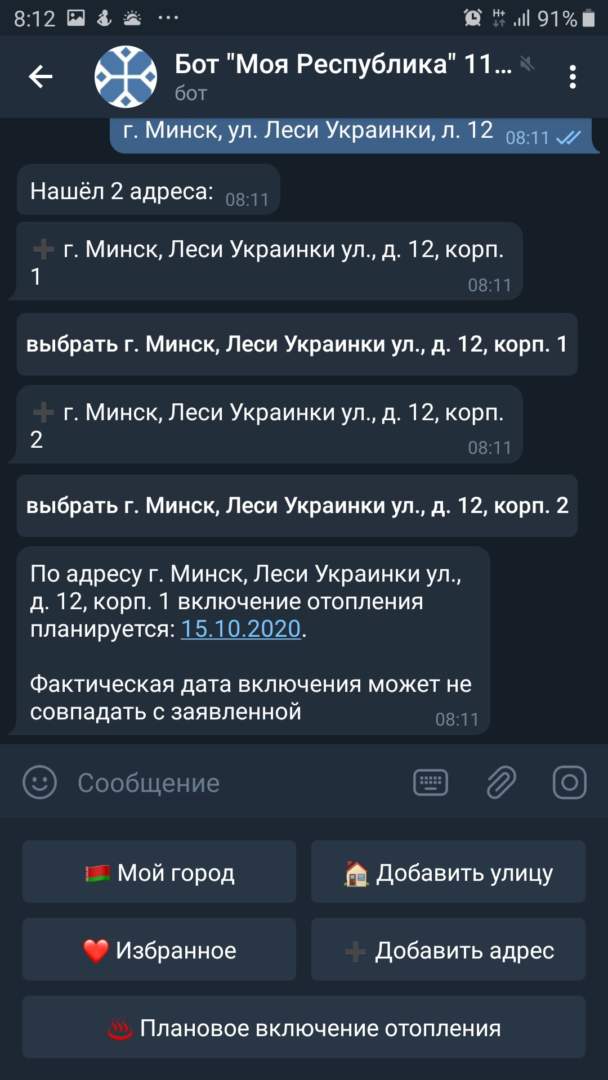Screen dimensions: 608x1080
Task: Open the chat overflow menu
Action: (572, 77)
